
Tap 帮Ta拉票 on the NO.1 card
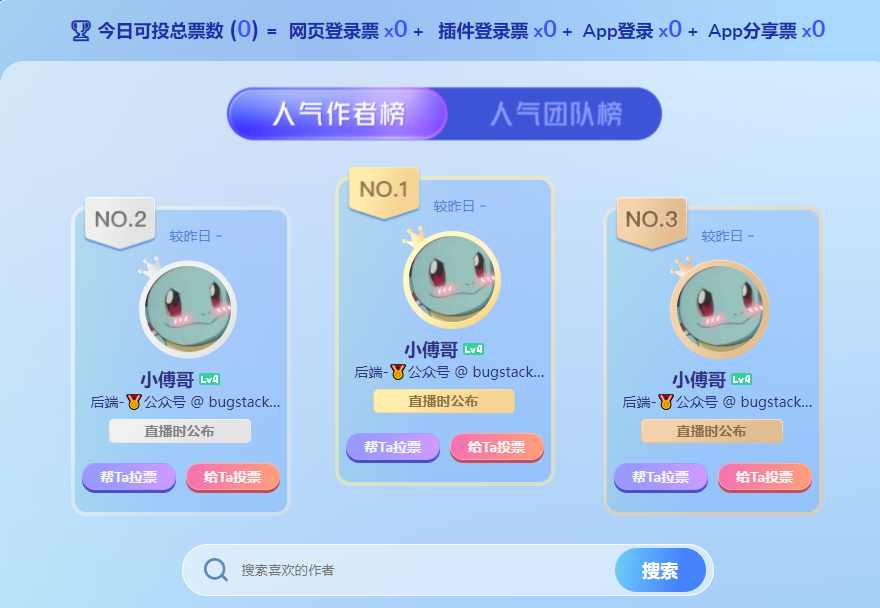392,447
